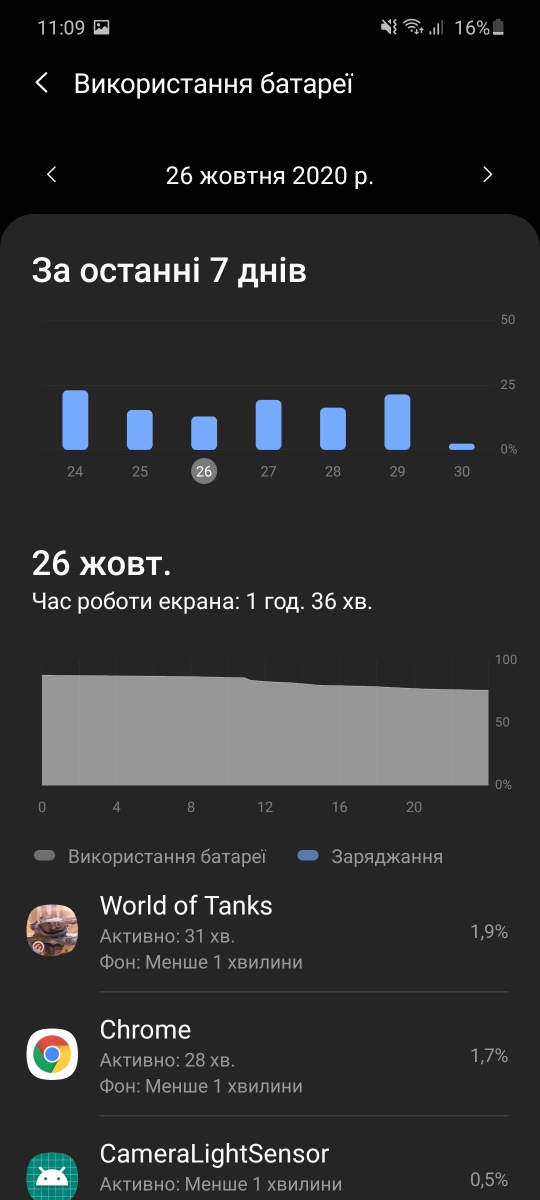Select day 25 bar in chart
This screenshot has width=540, height=1200.
point(140,430)
